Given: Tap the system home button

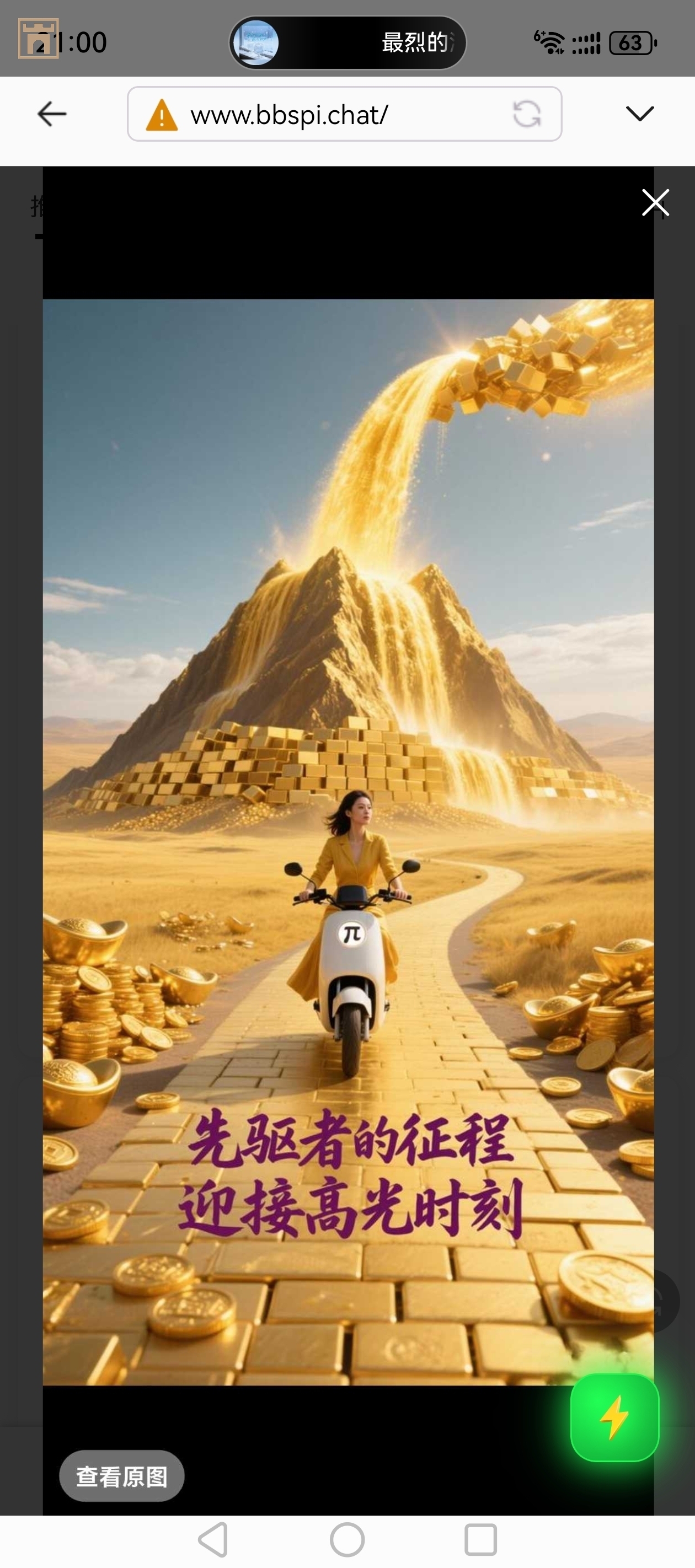Looking at the screenshot, I should pos(347,1540).
